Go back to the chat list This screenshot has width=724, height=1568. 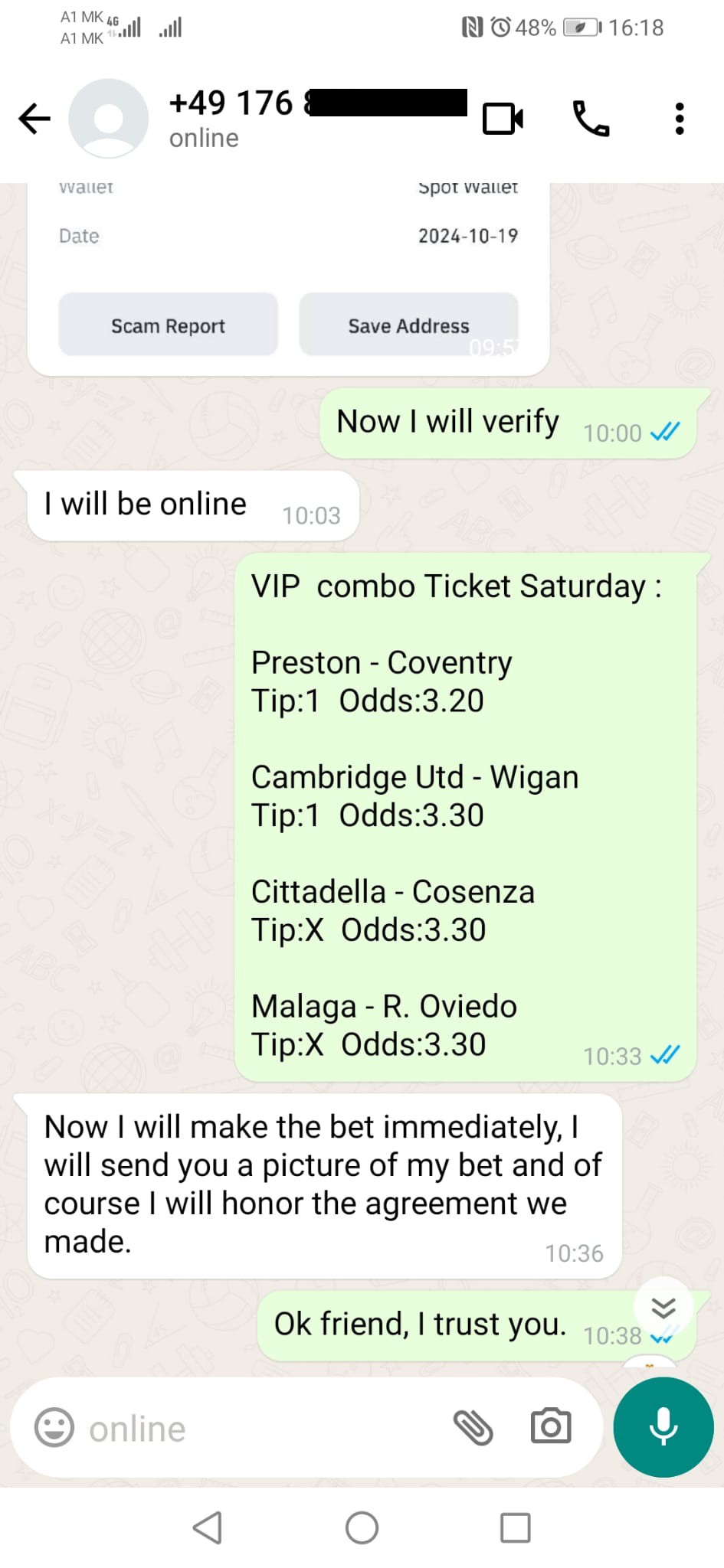click(34, 119)
